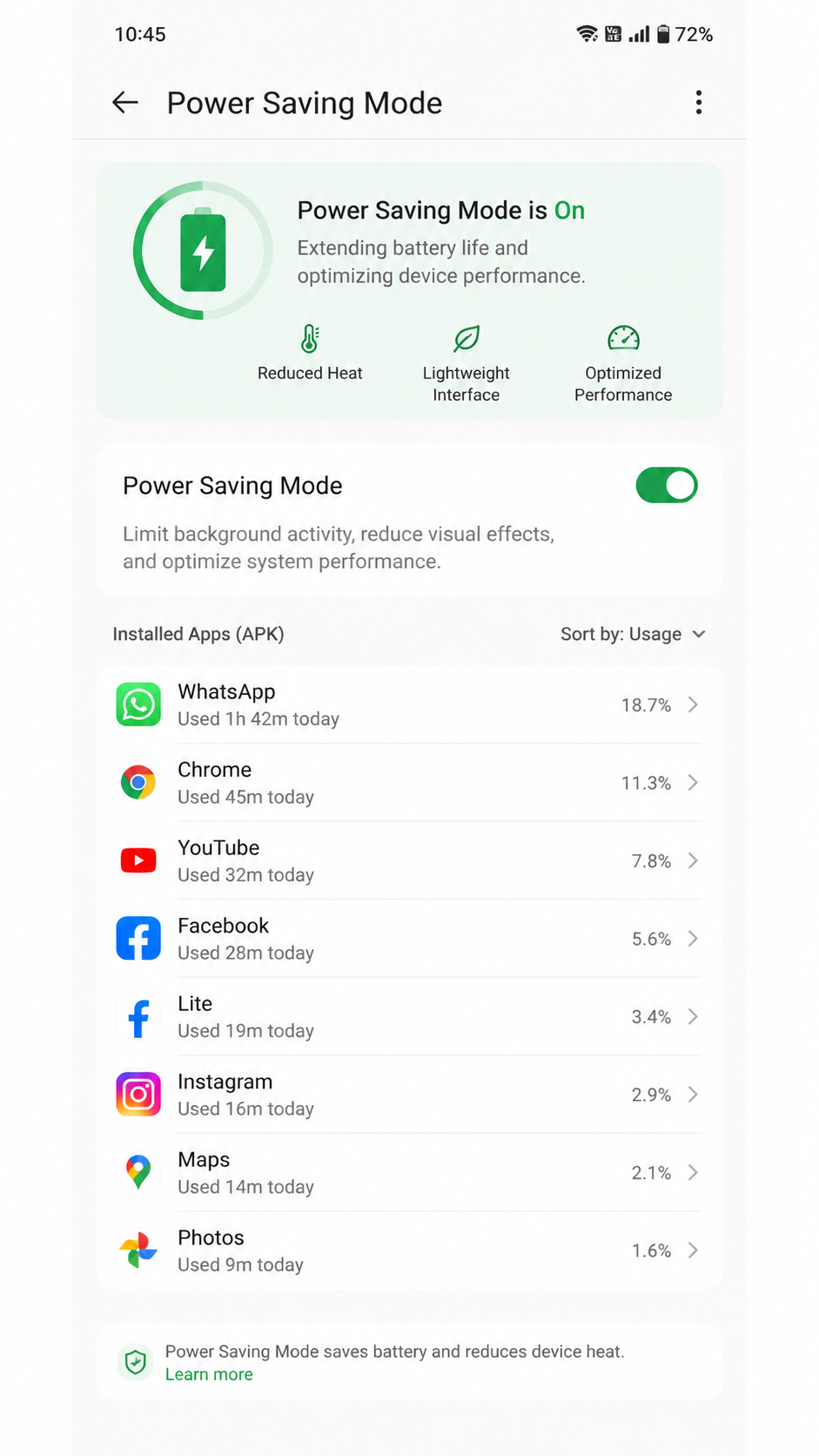Go back using the top-left arrow
The width and height of the screenshot is (819, 1456).
click(x=125, y=103)
